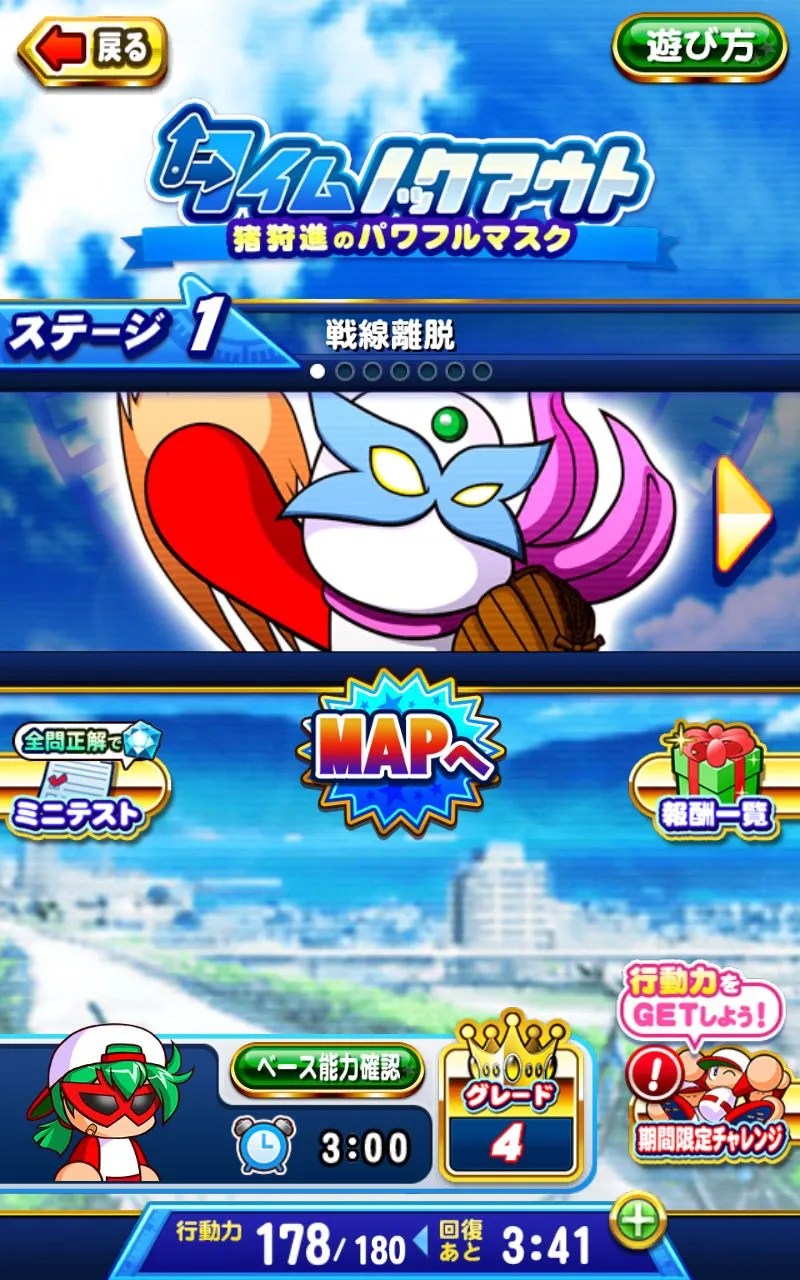Tap the 戻る back button
The width and height of the screenshot is (800, 1280).
[x=92, y=50]
